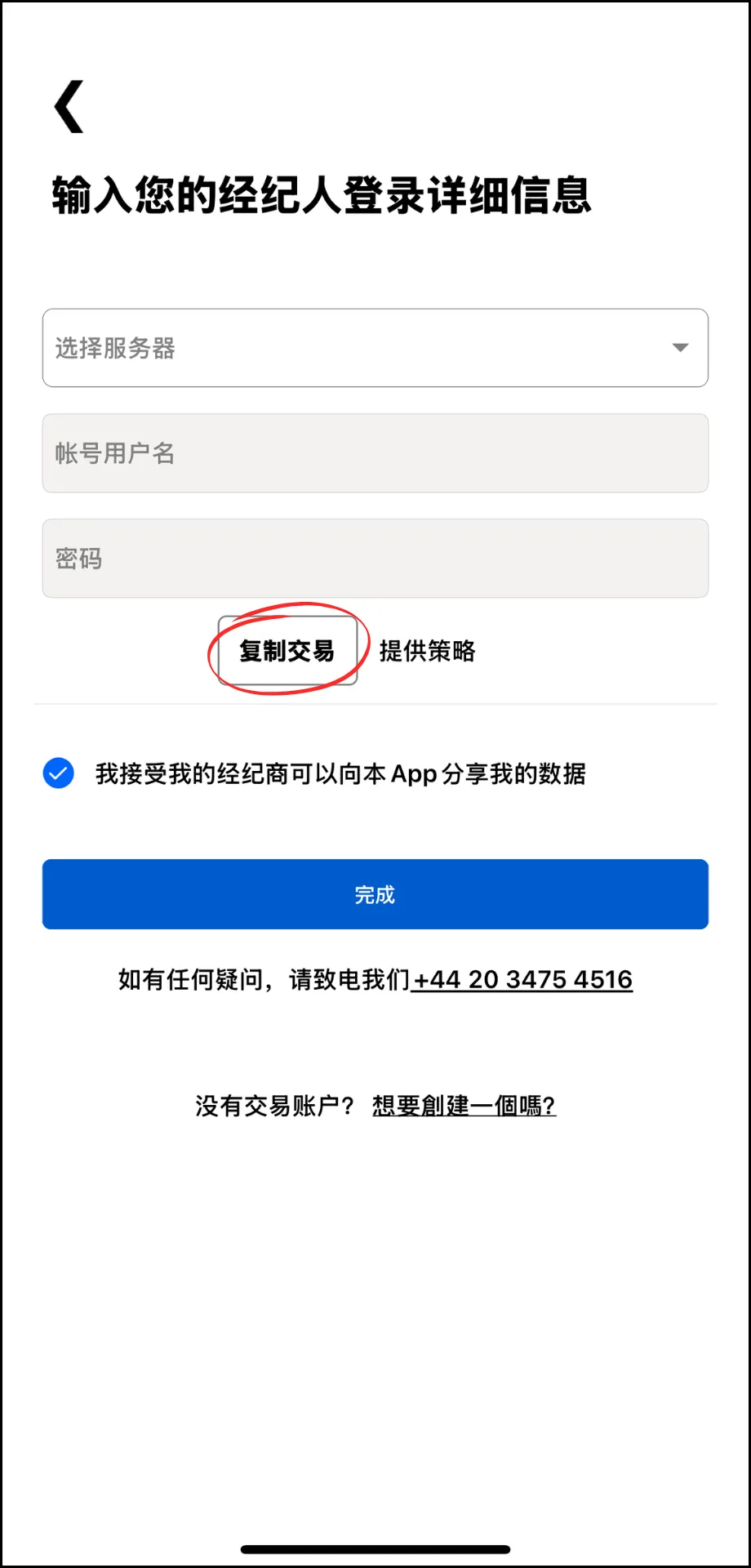Focus the 密码 input field
The width and height of the screenshot is (751, 1568).
tap(375, 559)
